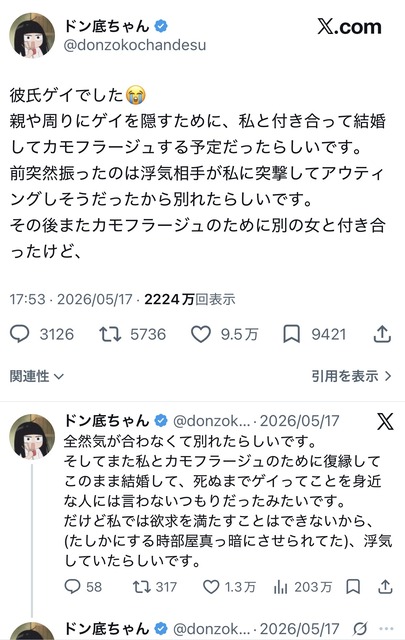Open ドン底ちゃん's profile picture on the main post

(32, 36)
